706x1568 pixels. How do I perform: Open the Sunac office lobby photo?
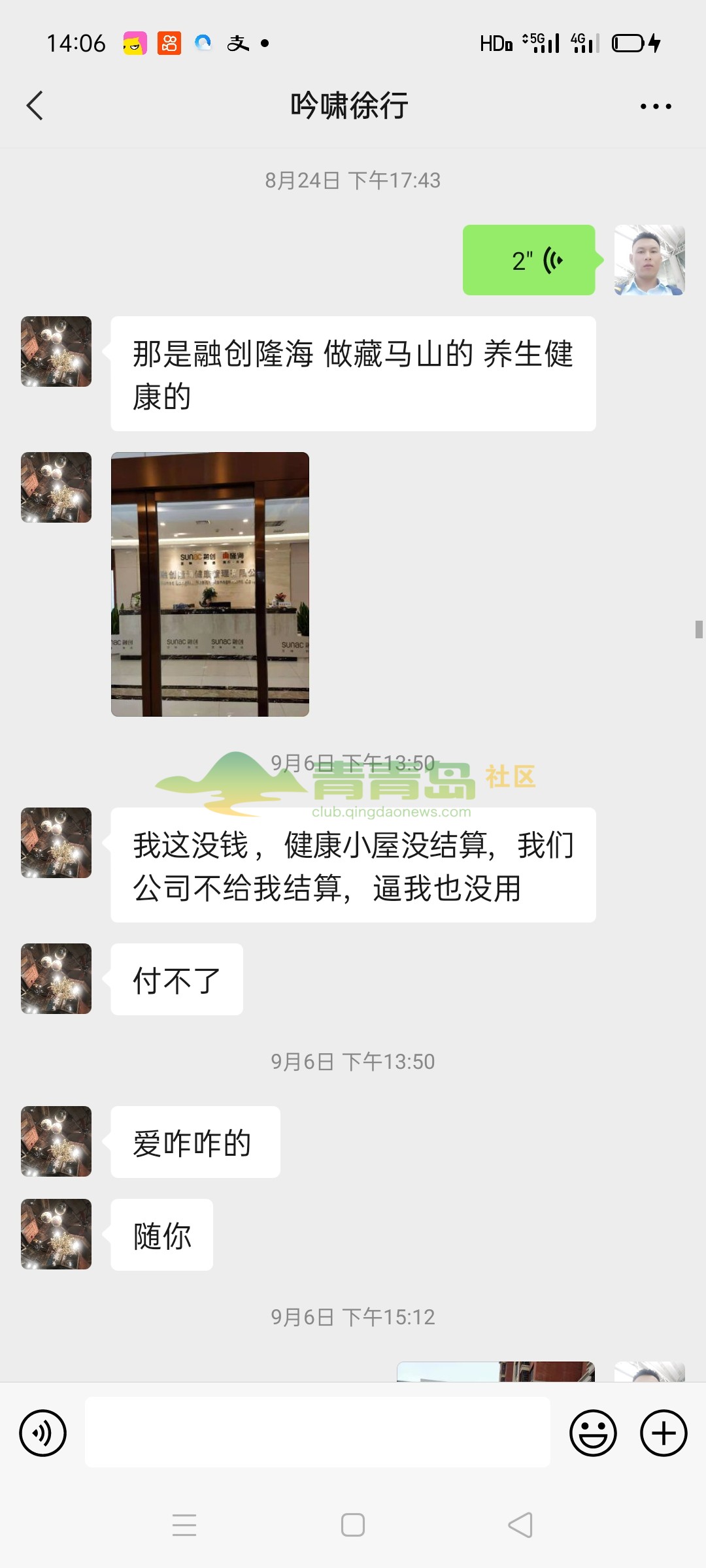coord(210,584)
